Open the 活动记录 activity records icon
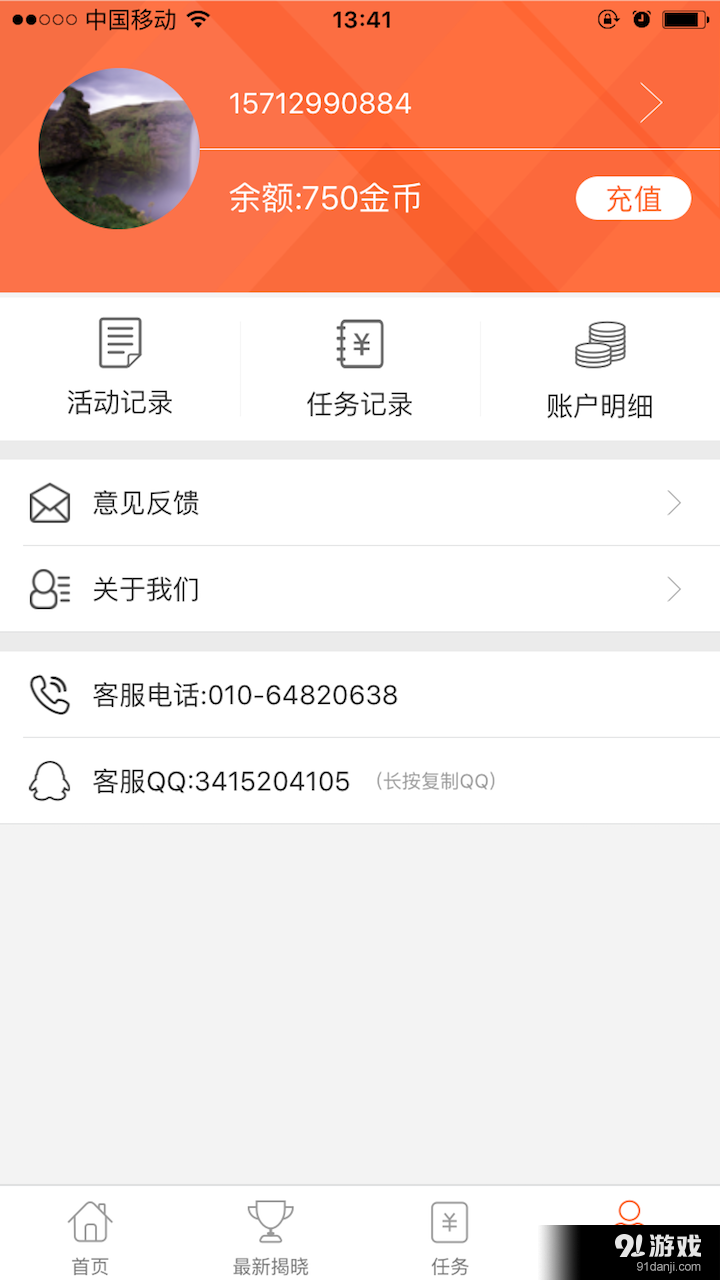720x1280 pixels. point(119,343)
